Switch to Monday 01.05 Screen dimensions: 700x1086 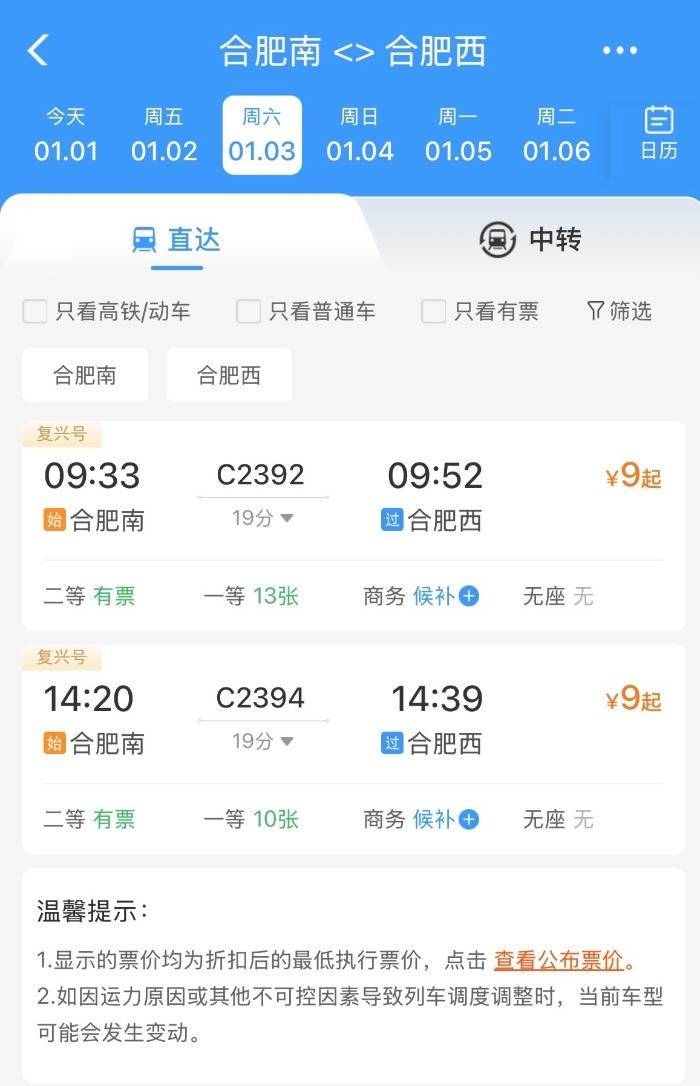458,135
